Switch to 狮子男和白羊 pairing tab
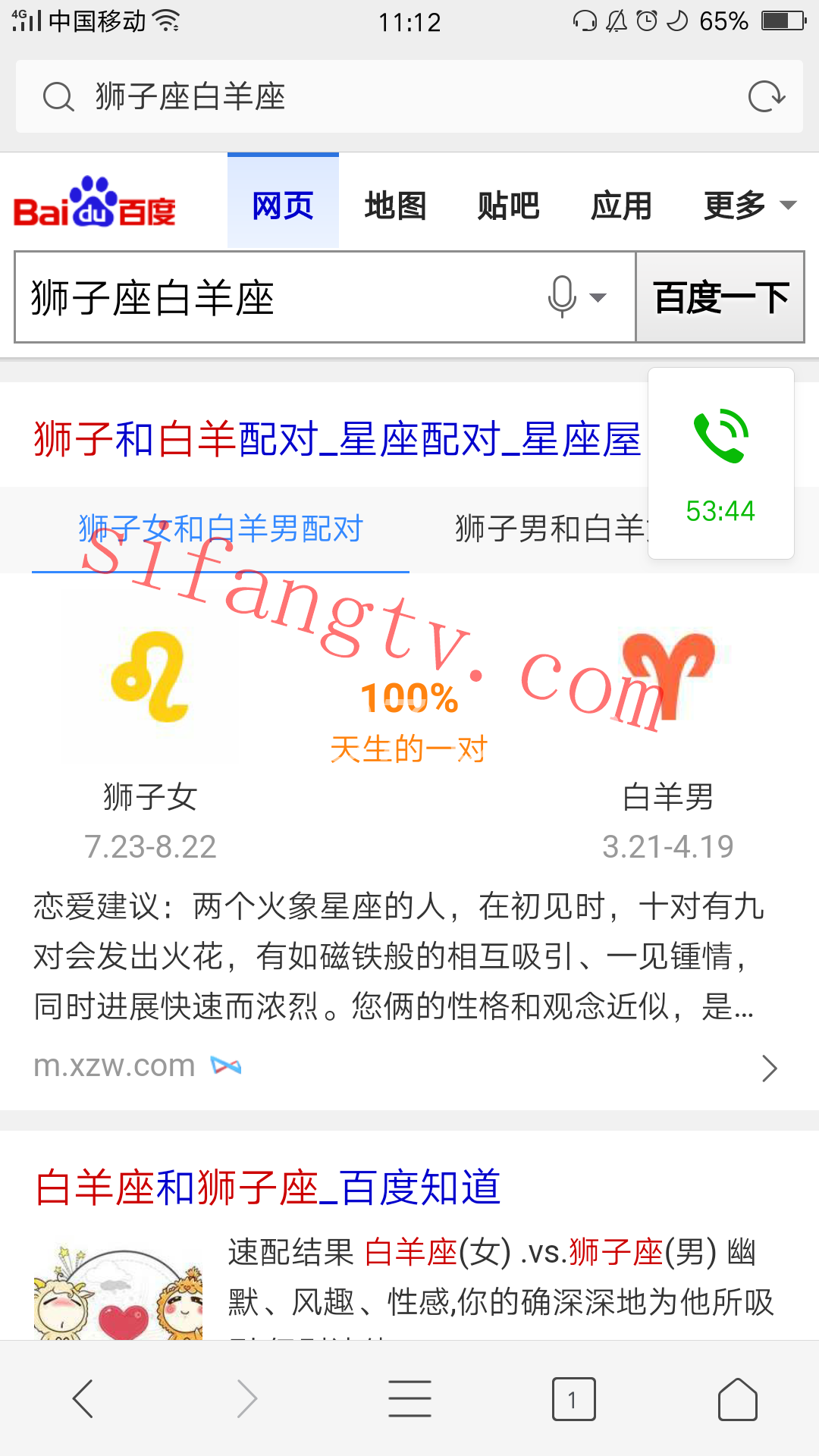This screenshot has width=819, height=1456. point(550,529)
